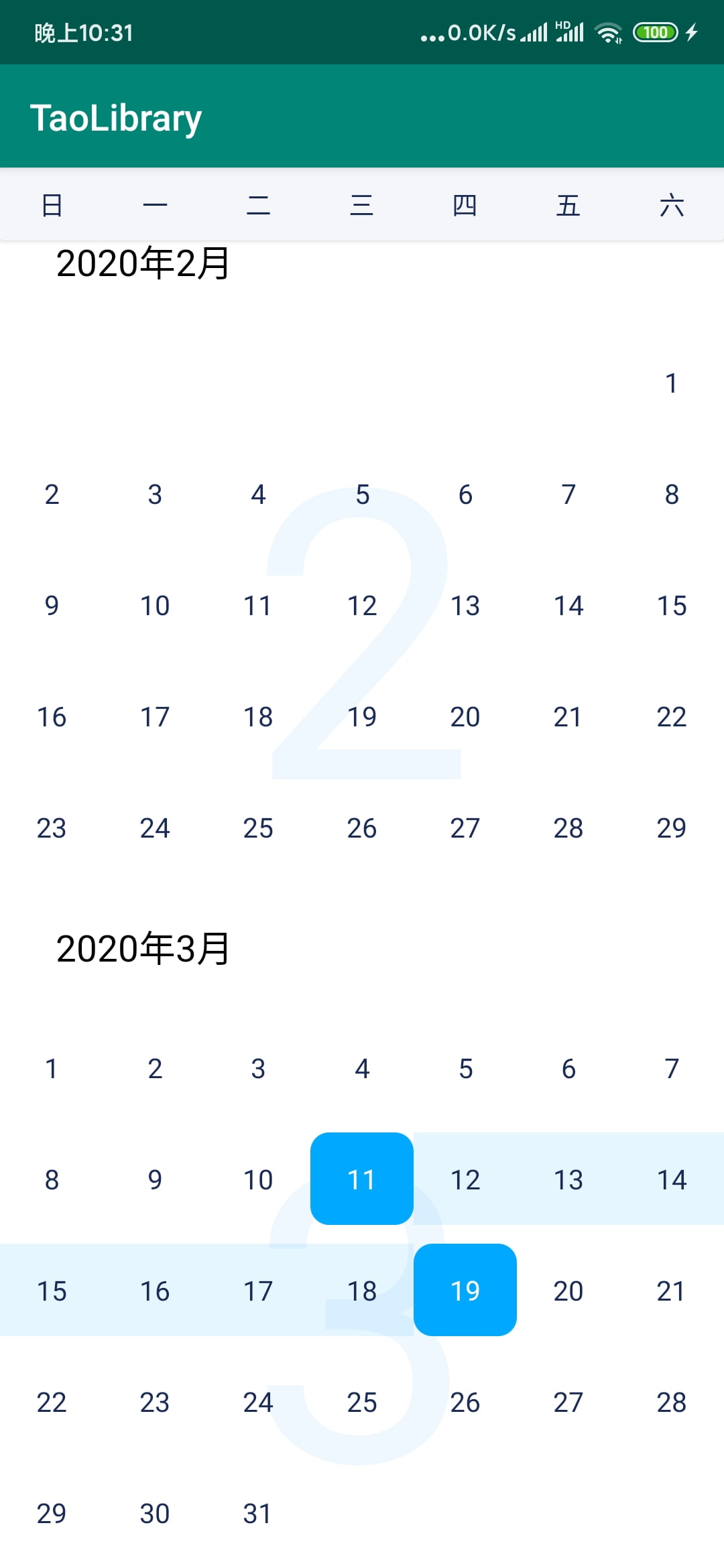
Task: Select February 8, 2020
Action: point(671,495)
